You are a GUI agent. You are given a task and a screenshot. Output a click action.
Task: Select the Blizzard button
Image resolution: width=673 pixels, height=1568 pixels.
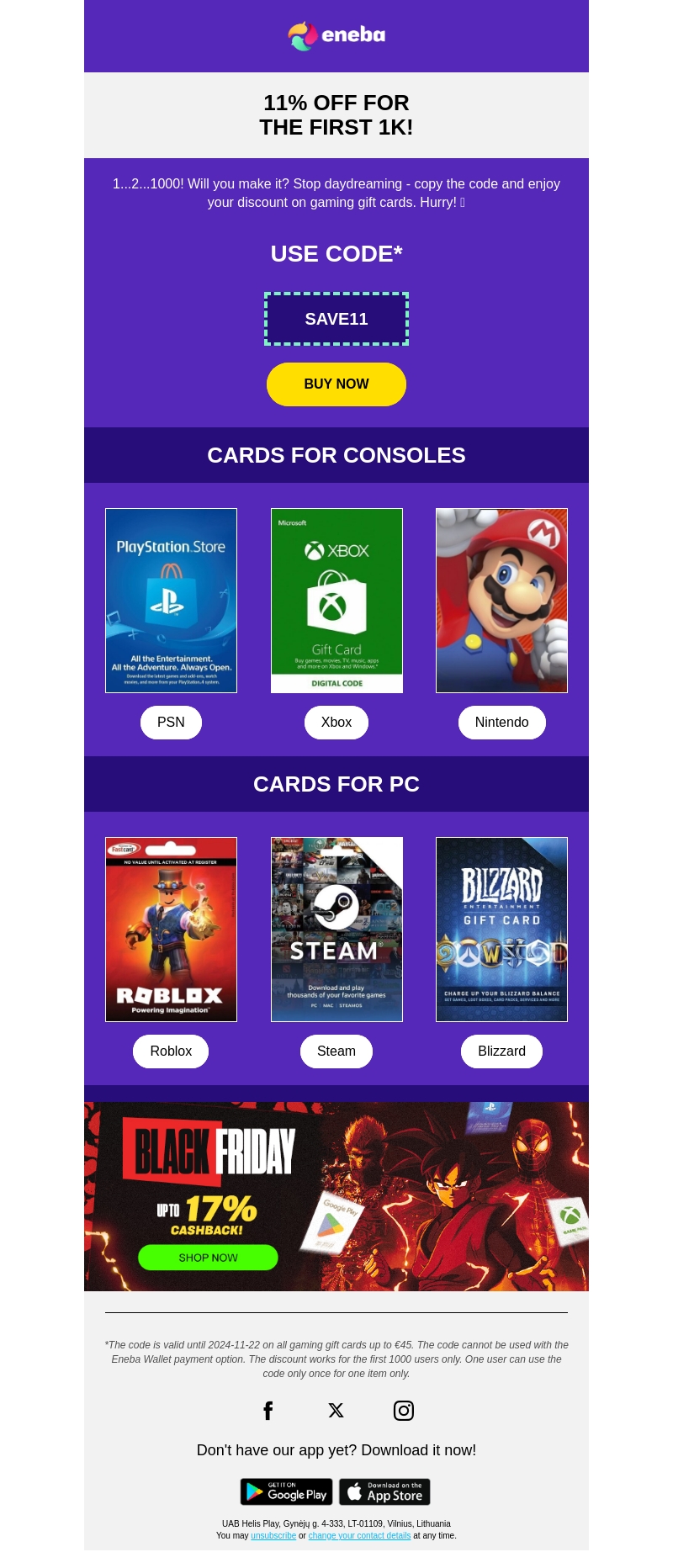pyautogui.click(x=501, y=1052)
